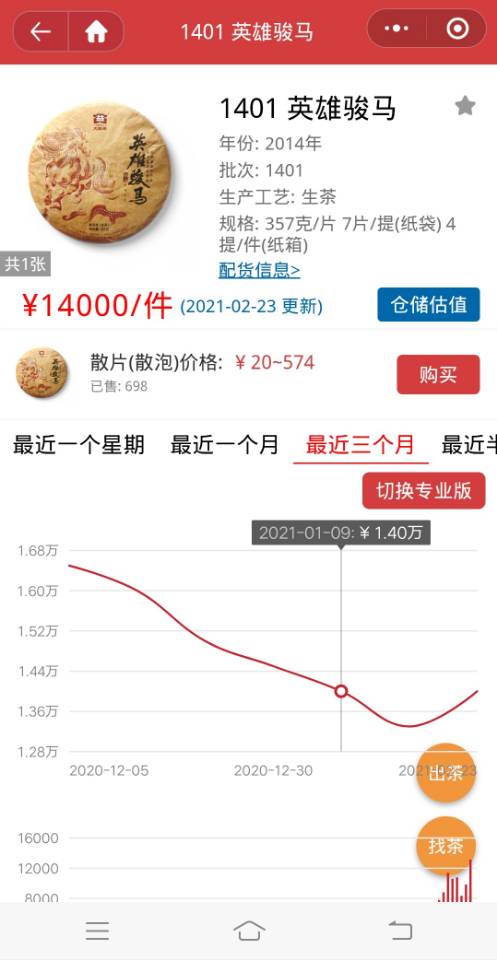Go to system home screen
This screenshot has height=960, width=497.
point(249,931)
